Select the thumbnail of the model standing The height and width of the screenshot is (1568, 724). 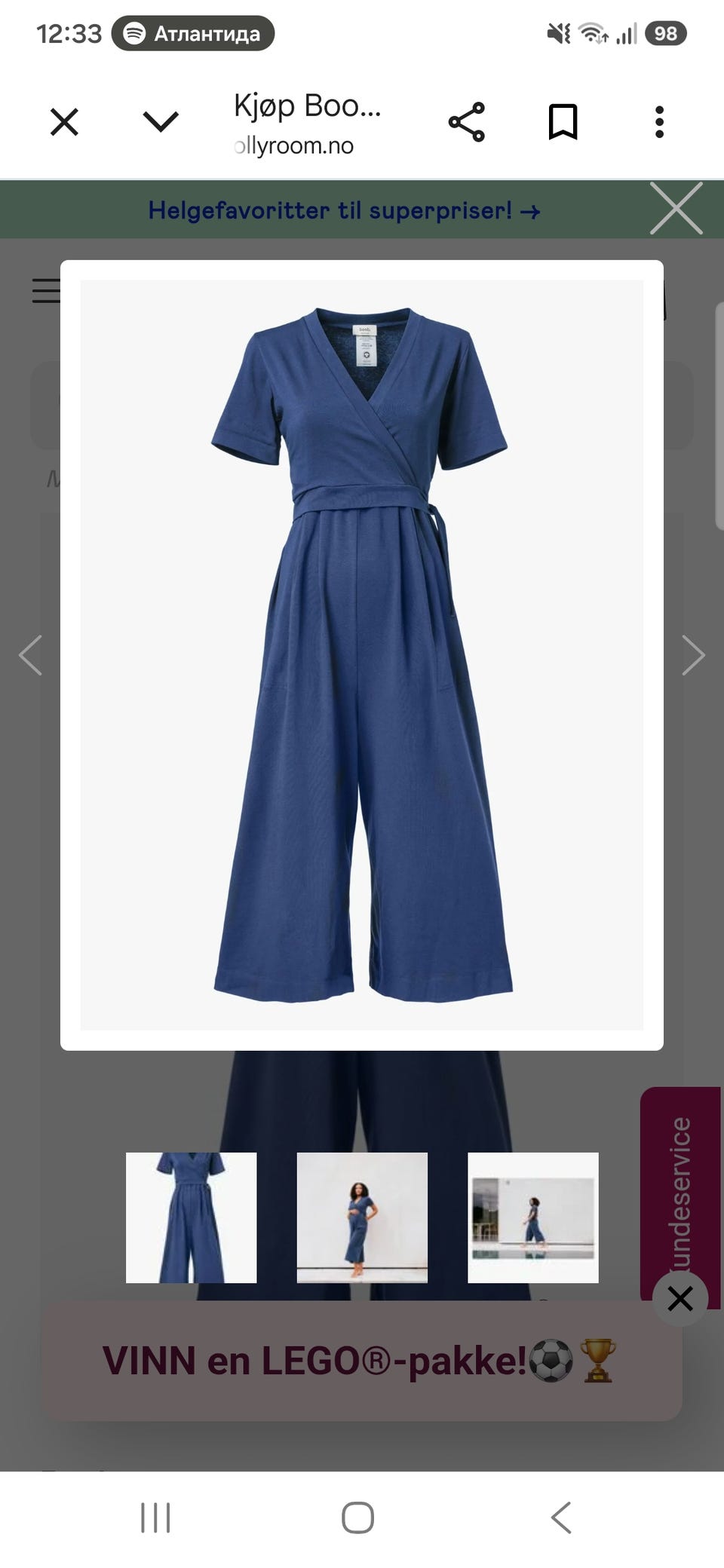(x=362, y=1217)
